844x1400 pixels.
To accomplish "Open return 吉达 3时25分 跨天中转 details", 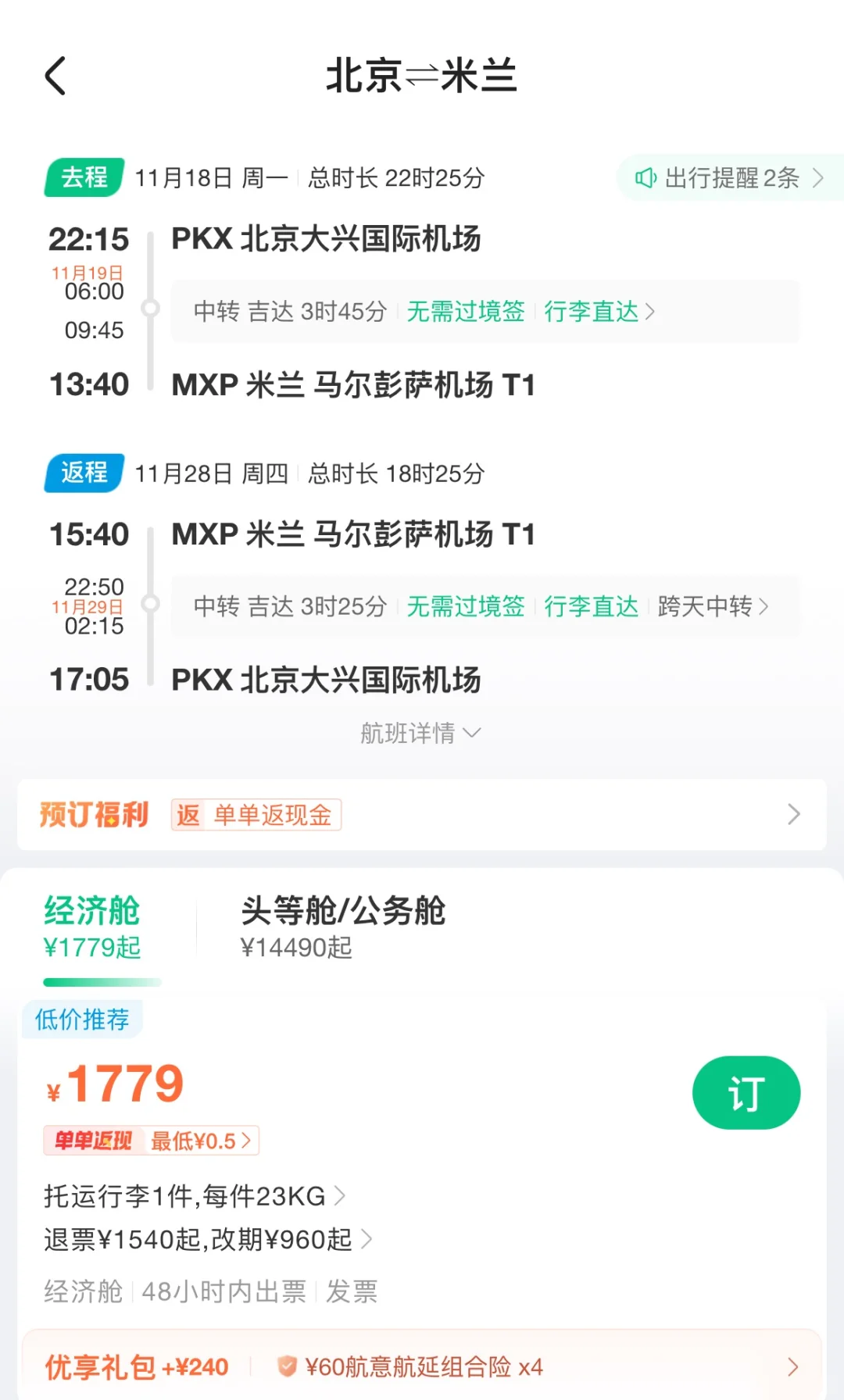I will coord(485,606).
